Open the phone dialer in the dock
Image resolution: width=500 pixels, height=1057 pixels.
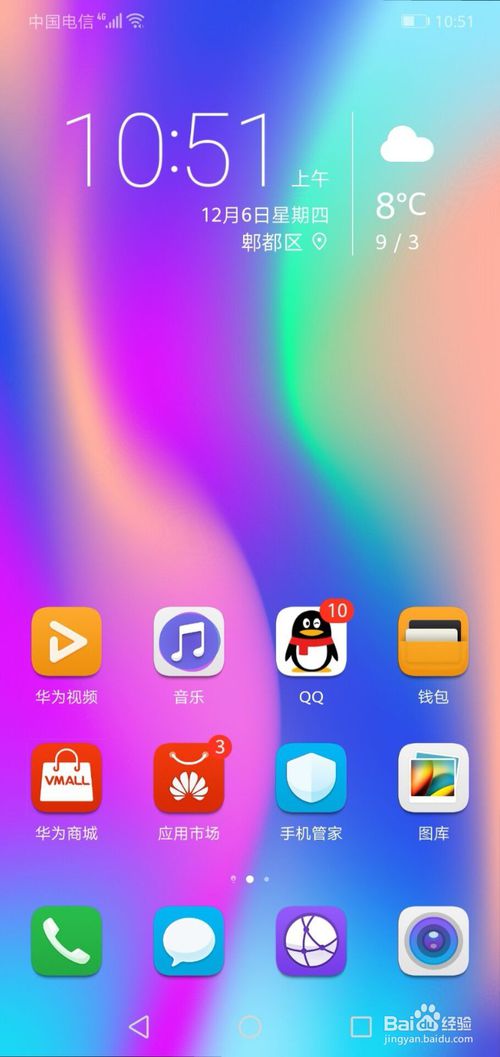[x=66, y=941]
